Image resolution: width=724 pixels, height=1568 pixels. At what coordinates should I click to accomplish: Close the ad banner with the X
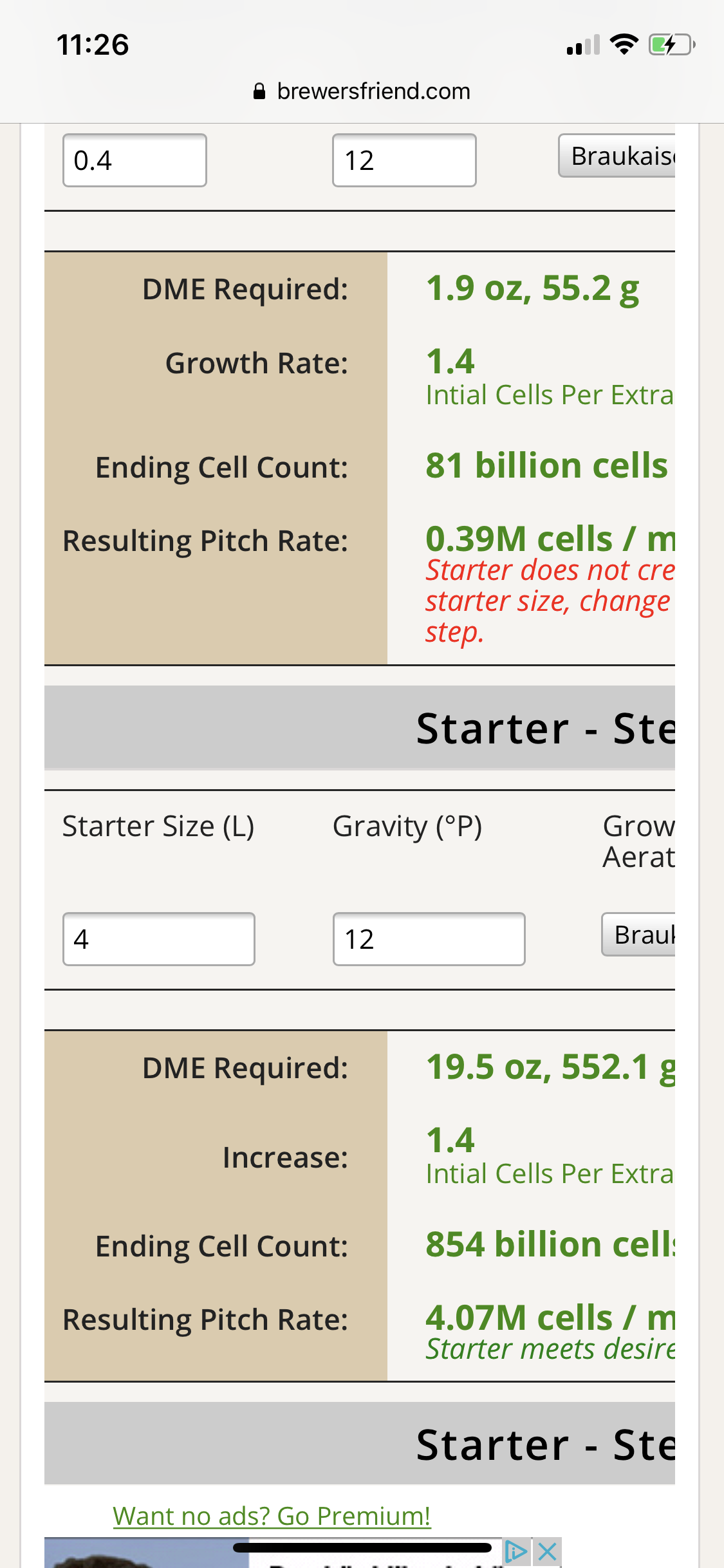click(x=548, y=1552)
